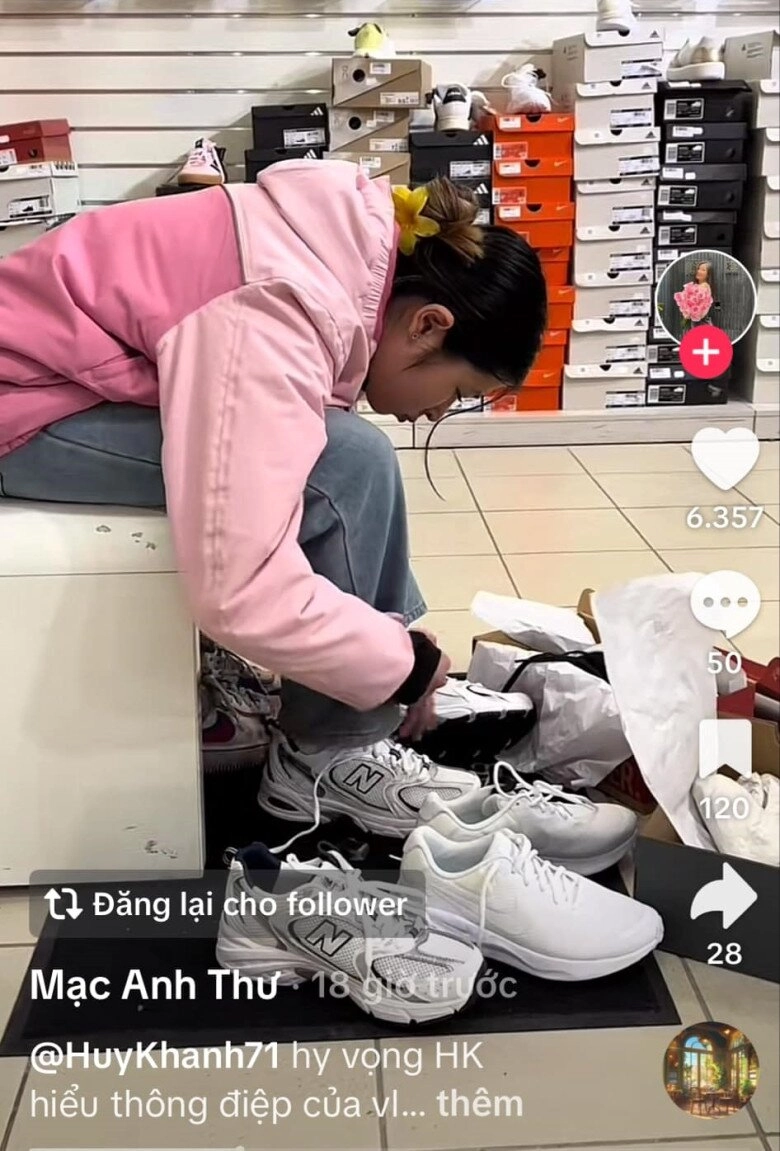This screenshot has height=1151, width=780.
Task: Tap Đăng lại cho follower to repost
Action: 228,905
